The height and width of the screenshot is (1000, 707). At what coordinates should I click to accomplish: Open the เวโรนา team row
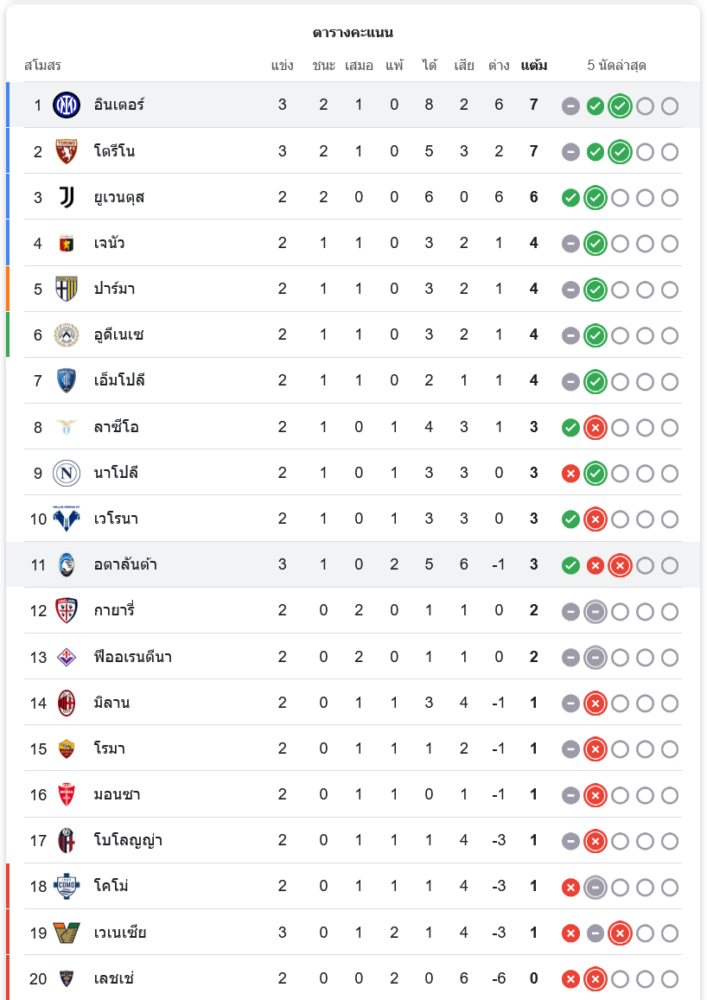(x=115, y=519)
